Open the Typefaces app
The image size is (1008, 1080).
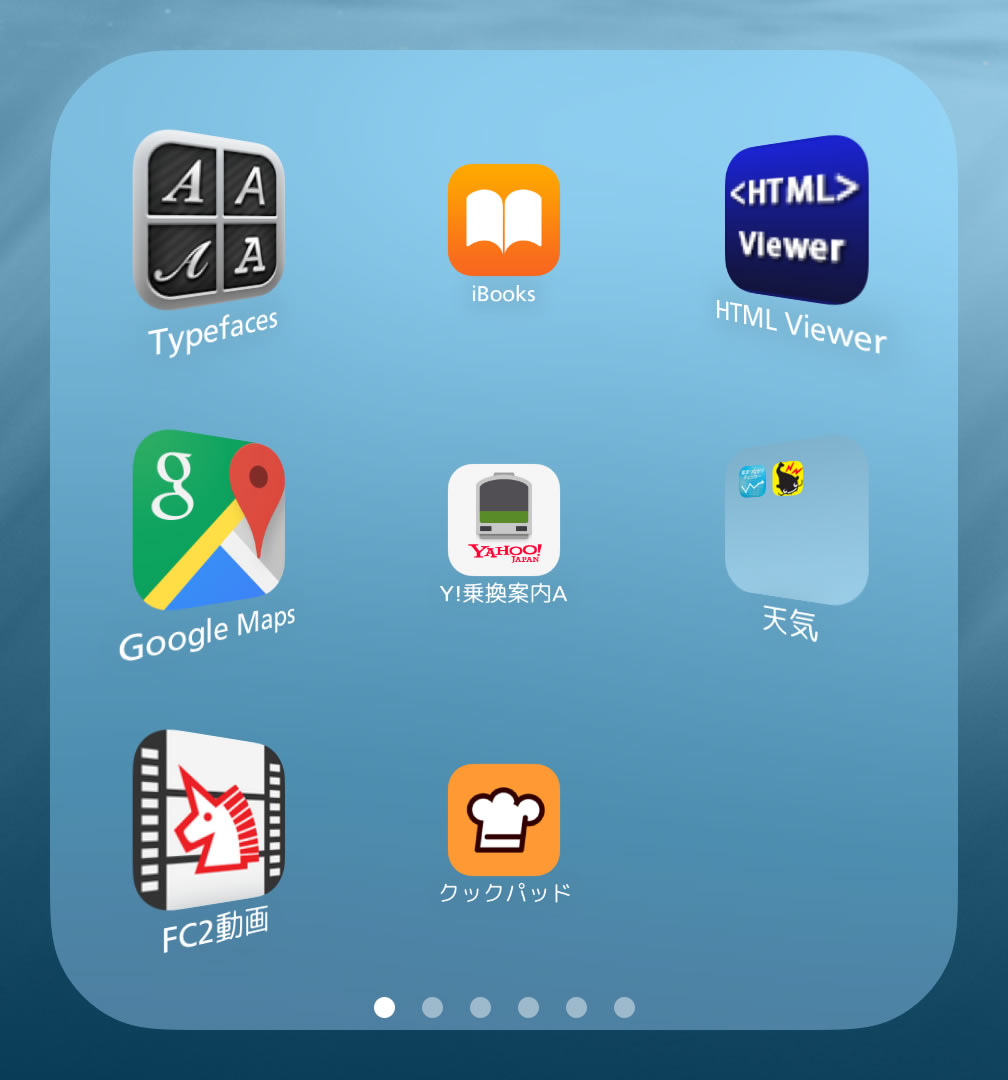[208, 220]
